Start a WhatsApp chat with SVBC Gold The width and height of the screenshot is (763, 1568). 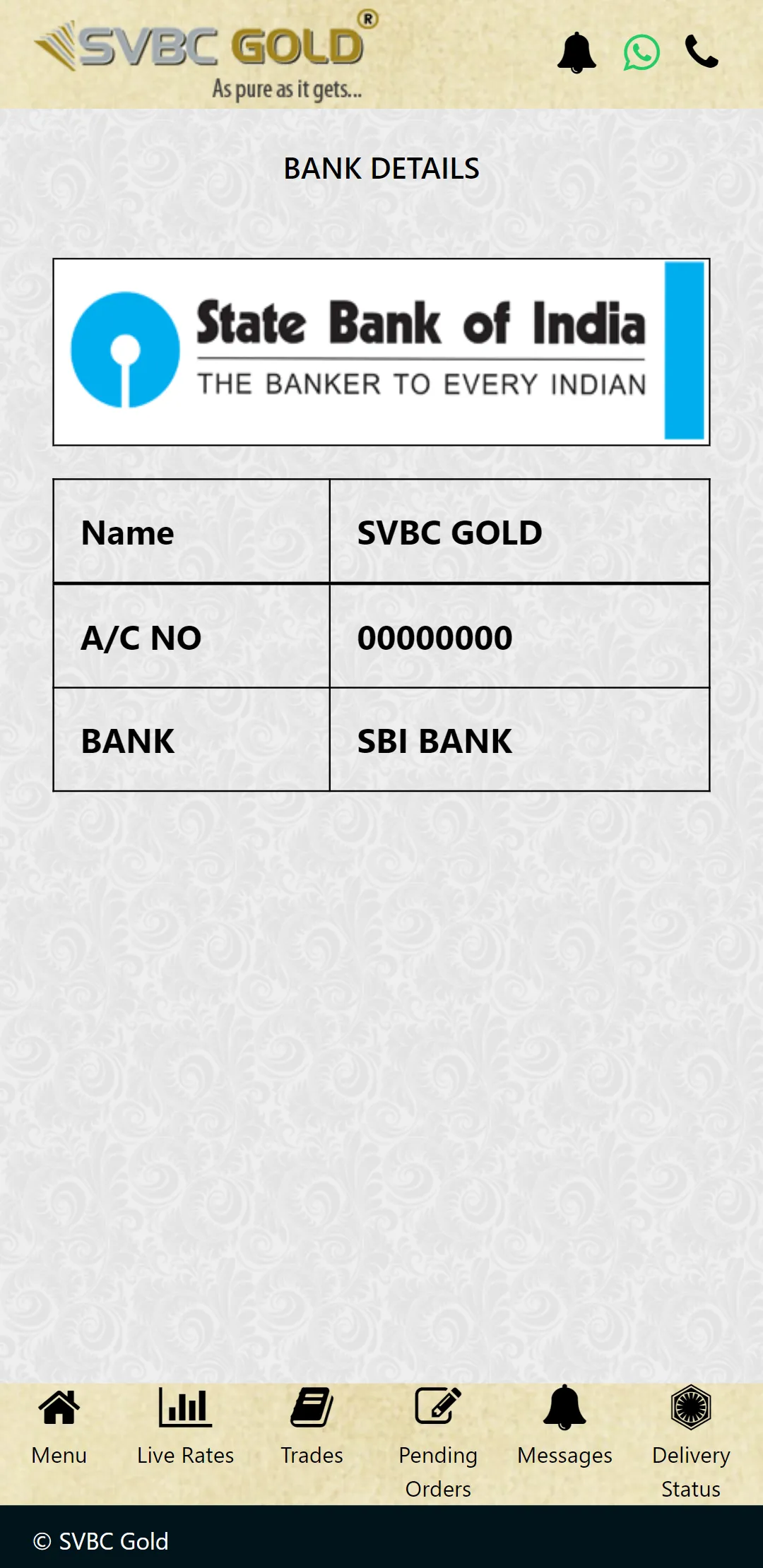641,53
